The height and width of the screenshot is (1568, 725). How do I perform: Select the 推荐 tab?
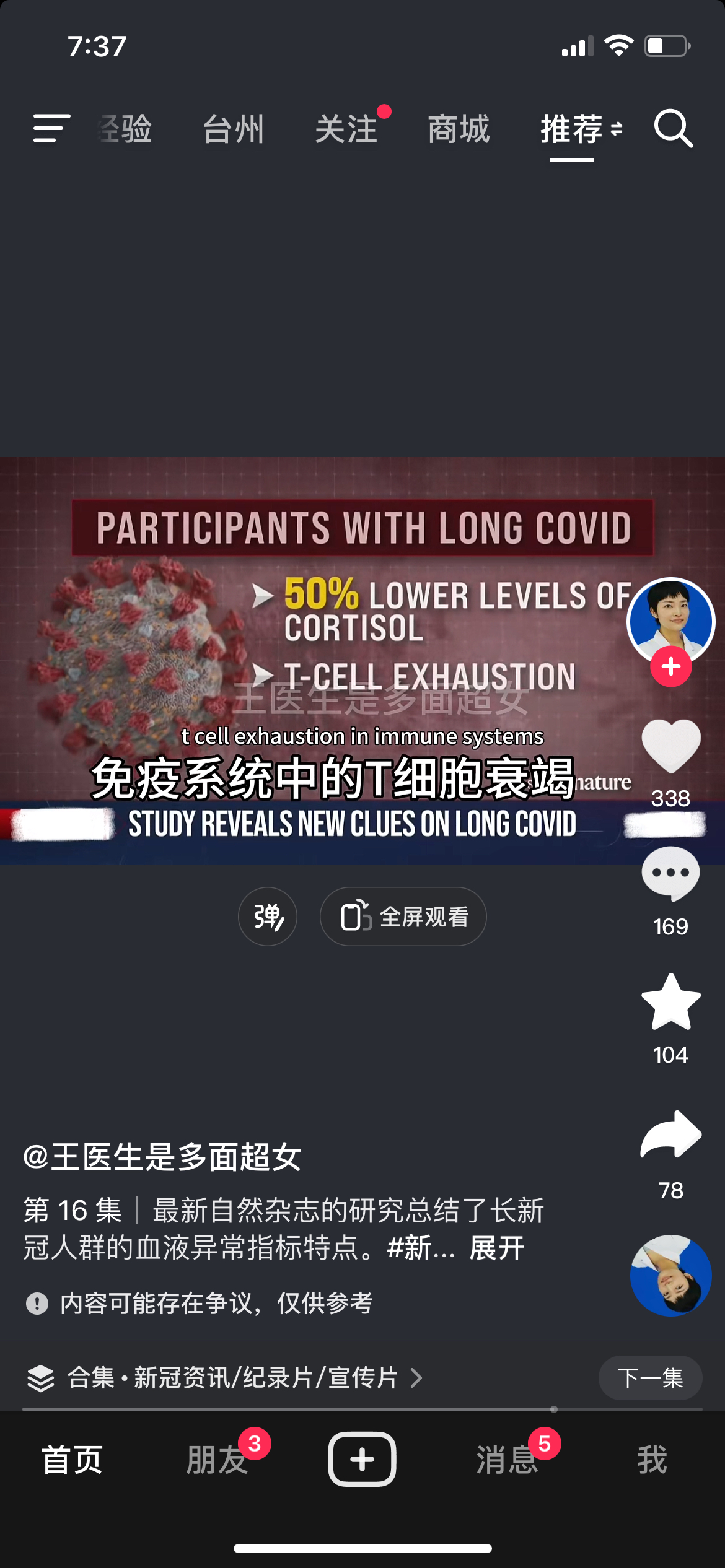(573, 129)
